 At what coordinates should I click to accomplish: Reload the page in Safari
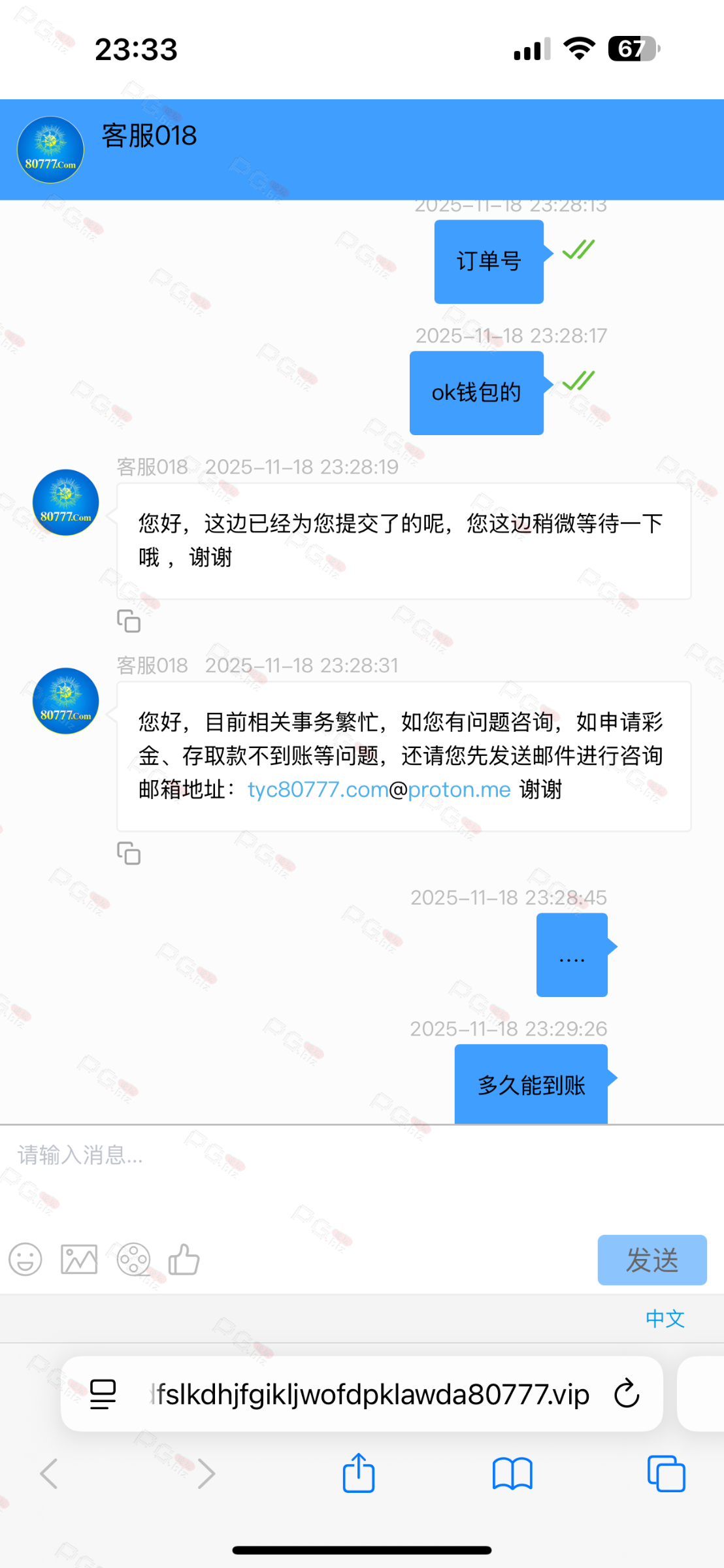[x=627, y=1394]
